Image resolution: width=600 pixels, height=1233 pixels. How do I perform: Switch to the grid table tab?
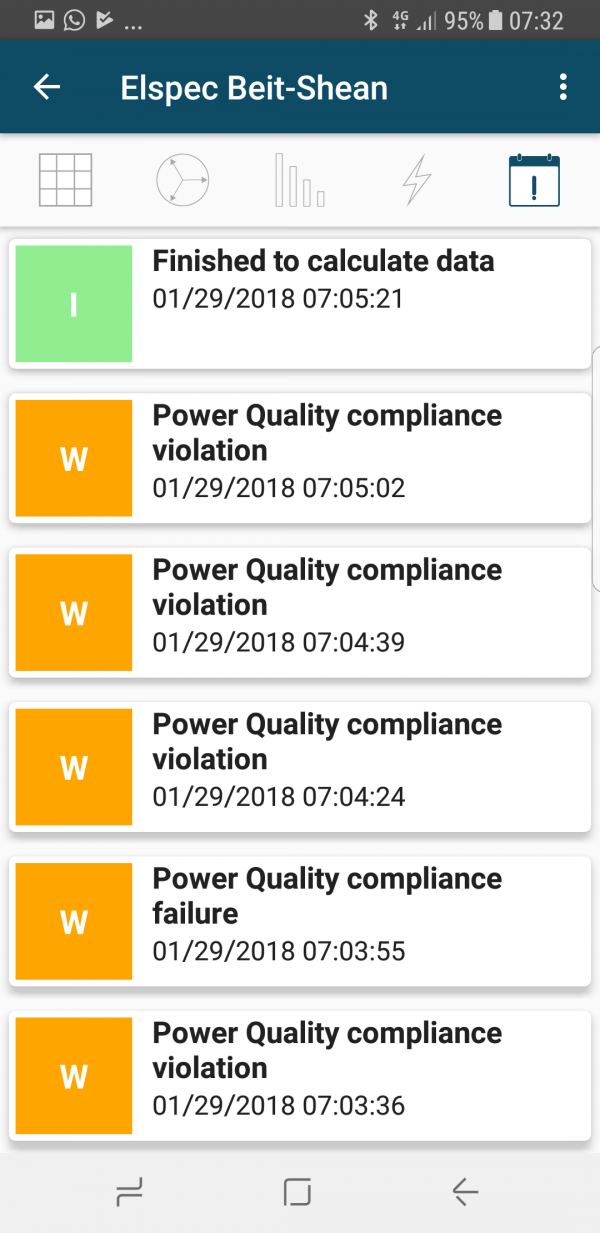coord(66,181)
